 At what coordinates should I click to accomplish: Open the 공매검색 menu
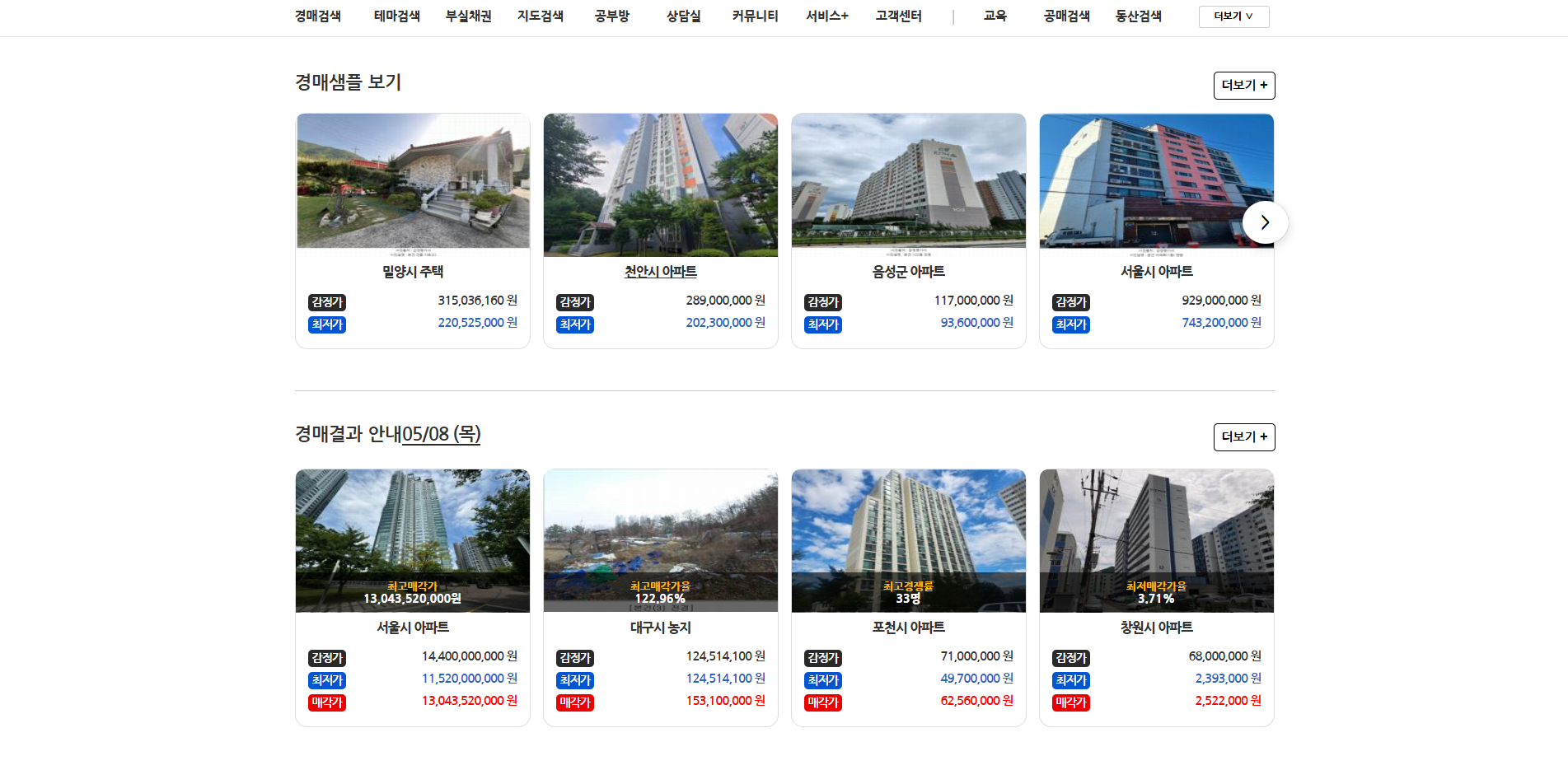click(x=1066, y=16)
